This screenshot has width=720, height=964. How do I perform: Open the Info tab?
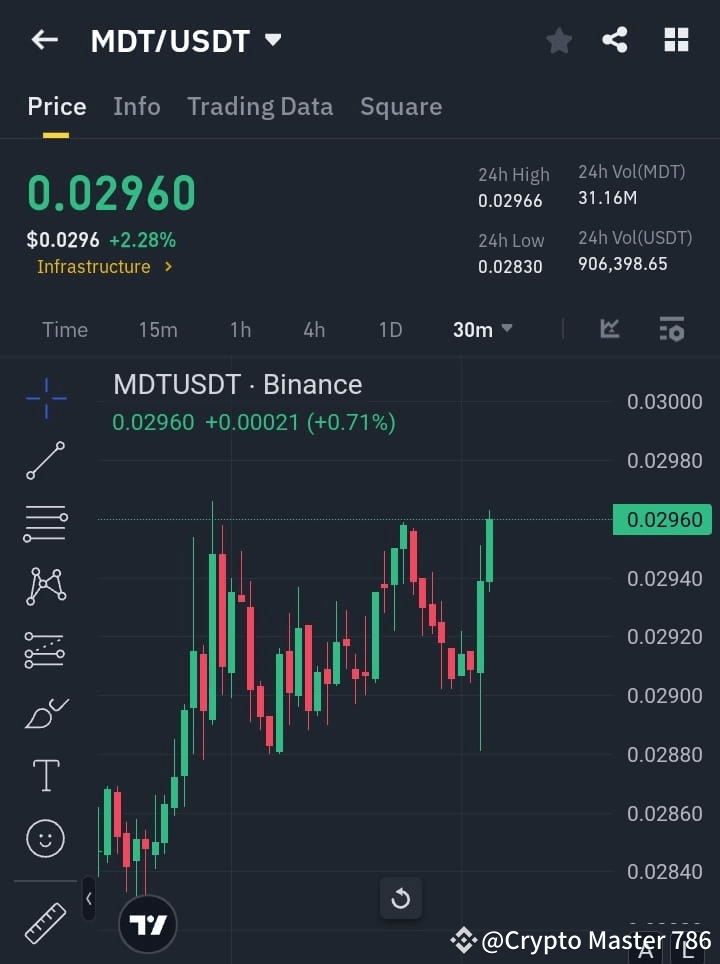pos(137,106)
